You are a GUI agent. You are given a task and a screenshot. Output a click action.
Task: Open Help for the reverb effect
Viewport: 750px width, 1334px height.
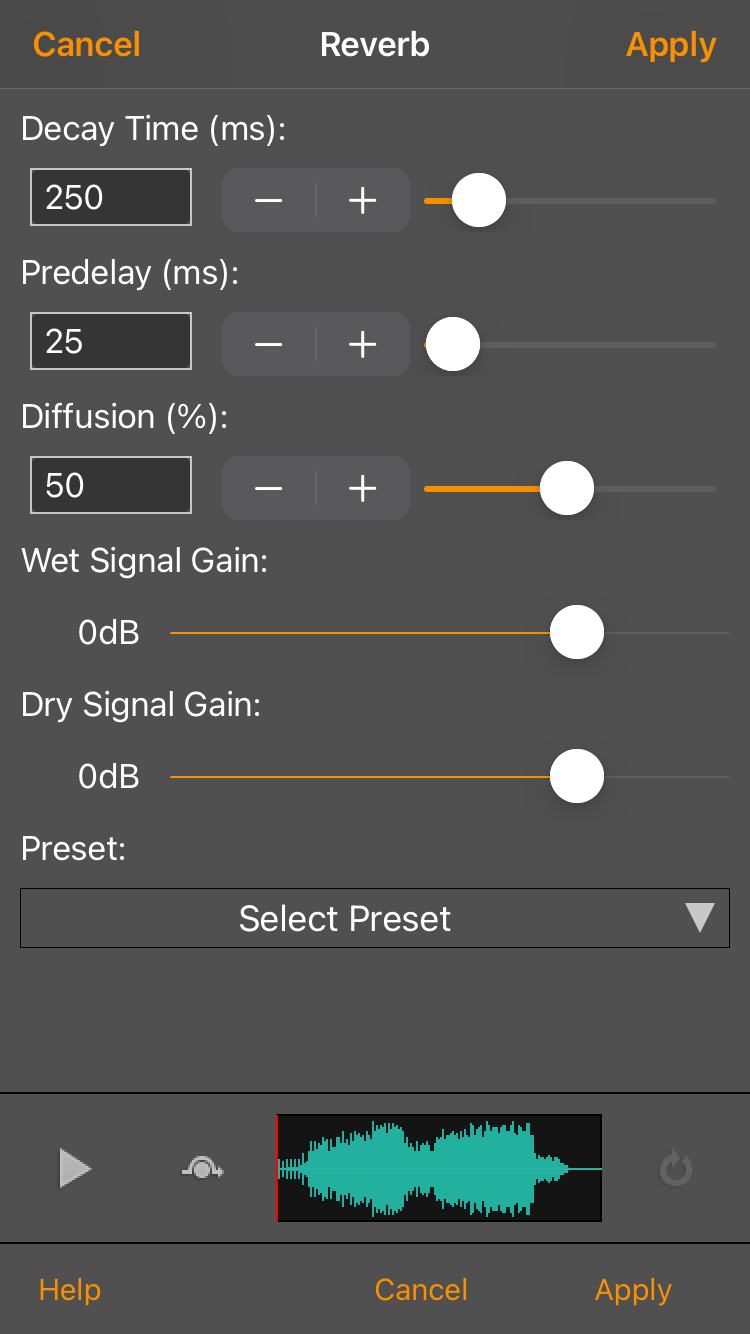coord(69,1289)
